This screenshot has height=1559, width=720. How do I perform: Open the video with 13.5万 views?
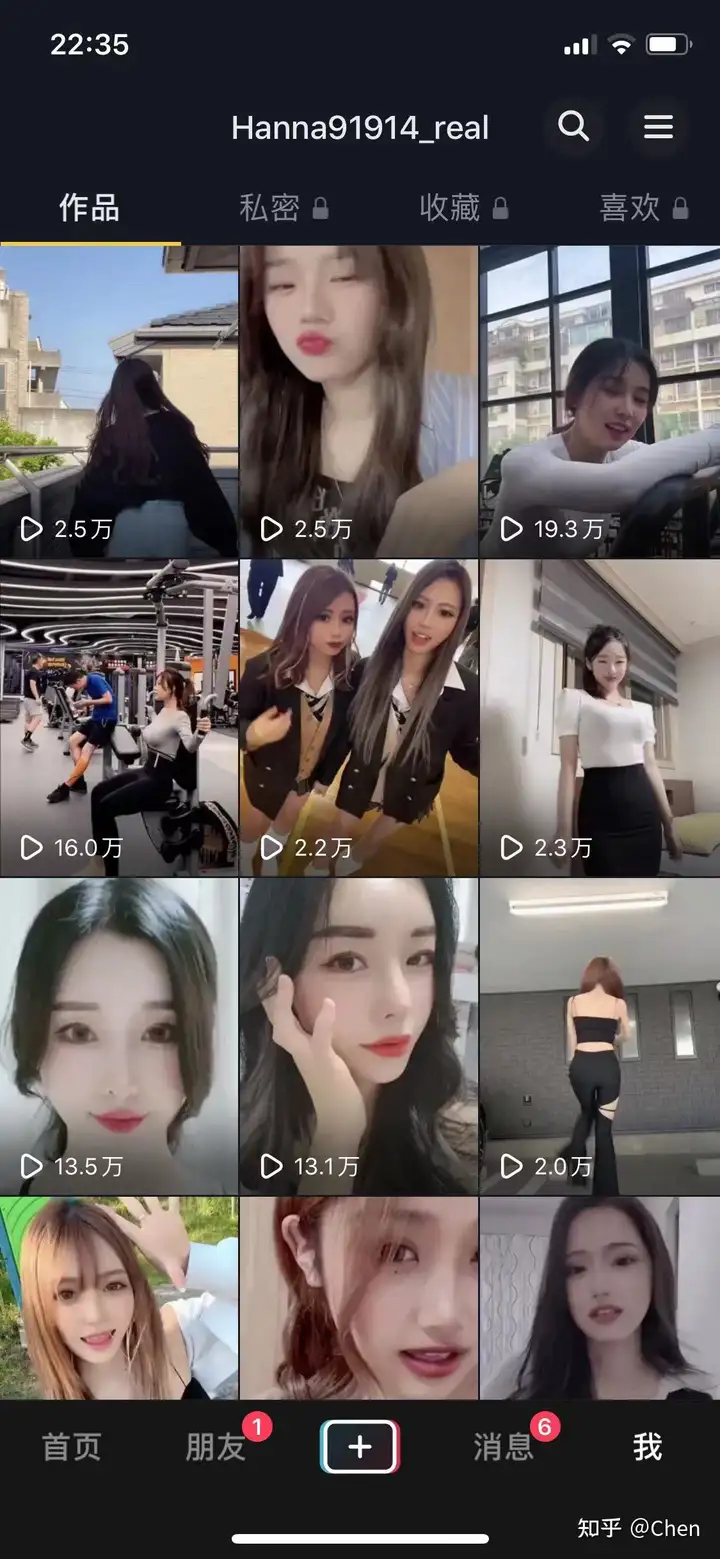point(119,1036)
